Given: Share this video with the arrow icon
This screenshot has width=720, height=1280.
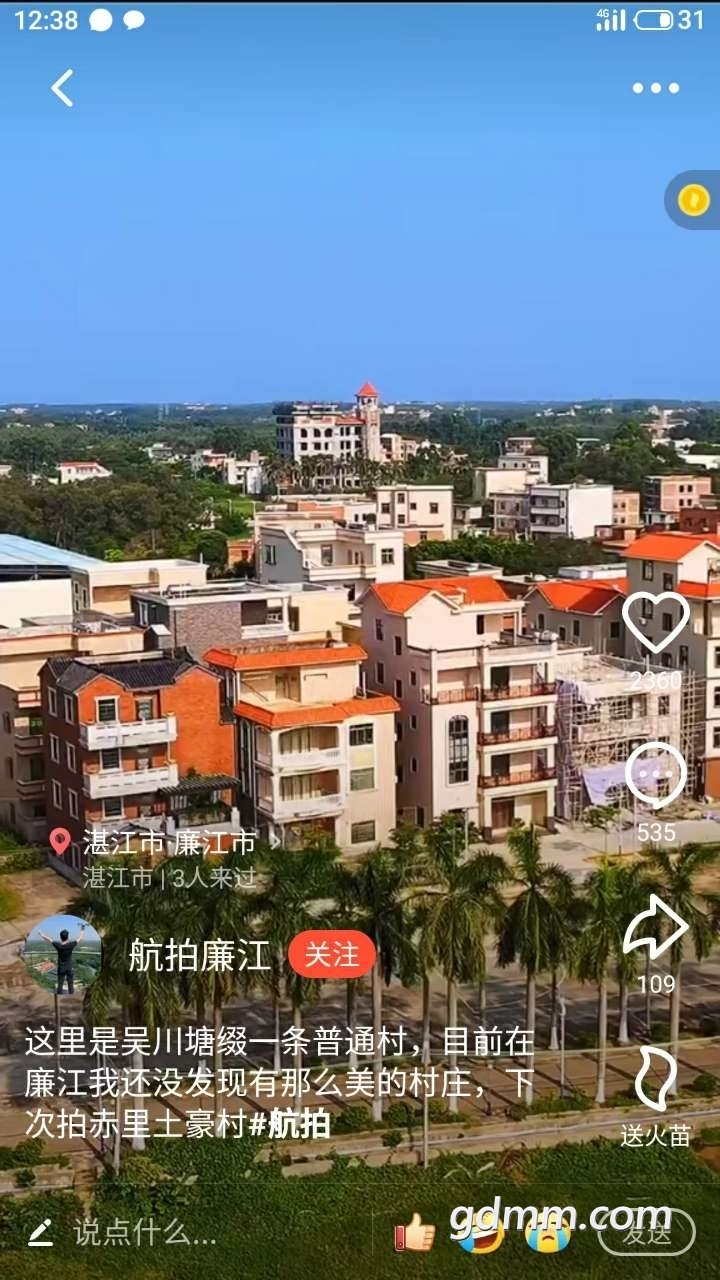Looking at the screenshot, I should (656, 928).
